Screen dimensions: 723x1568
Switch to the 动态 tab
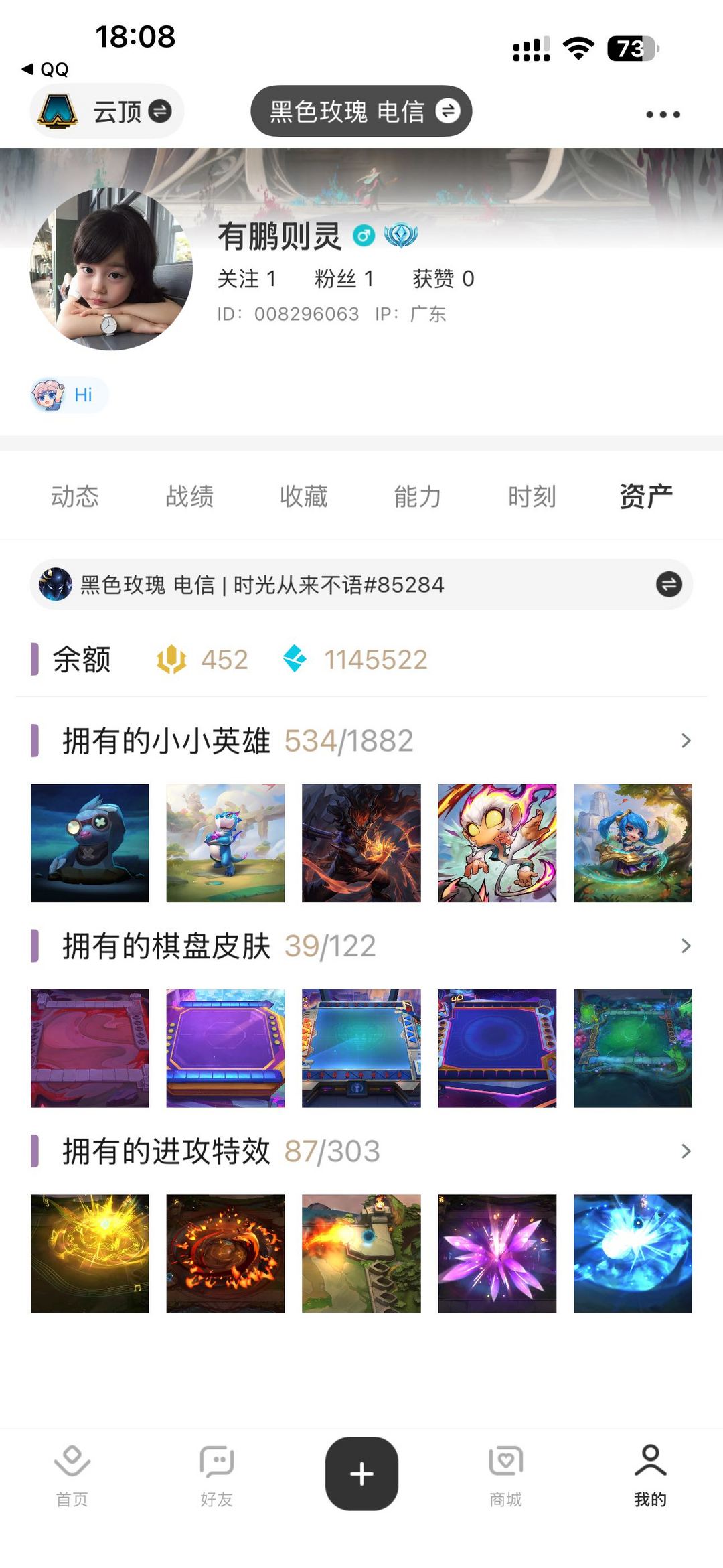tap(75, 496)
